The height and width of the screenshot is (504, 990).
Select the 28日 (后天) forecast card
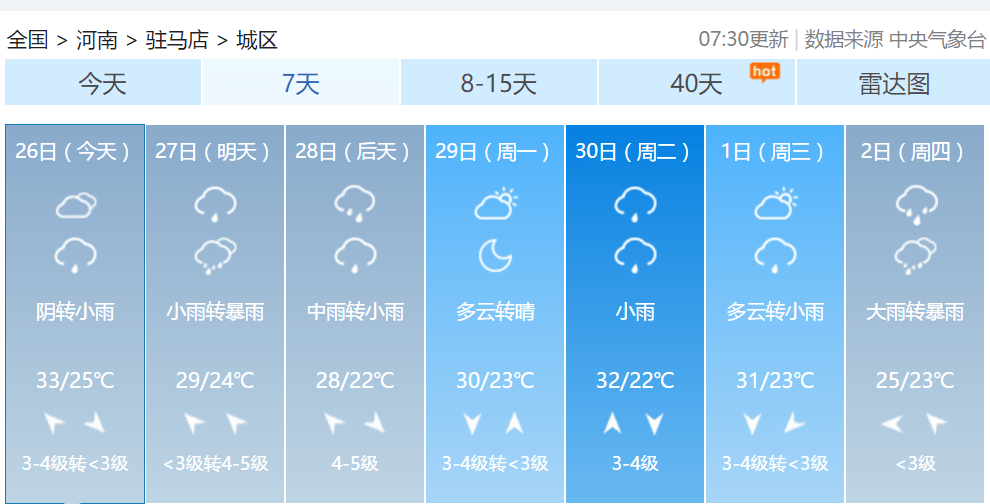355,313
